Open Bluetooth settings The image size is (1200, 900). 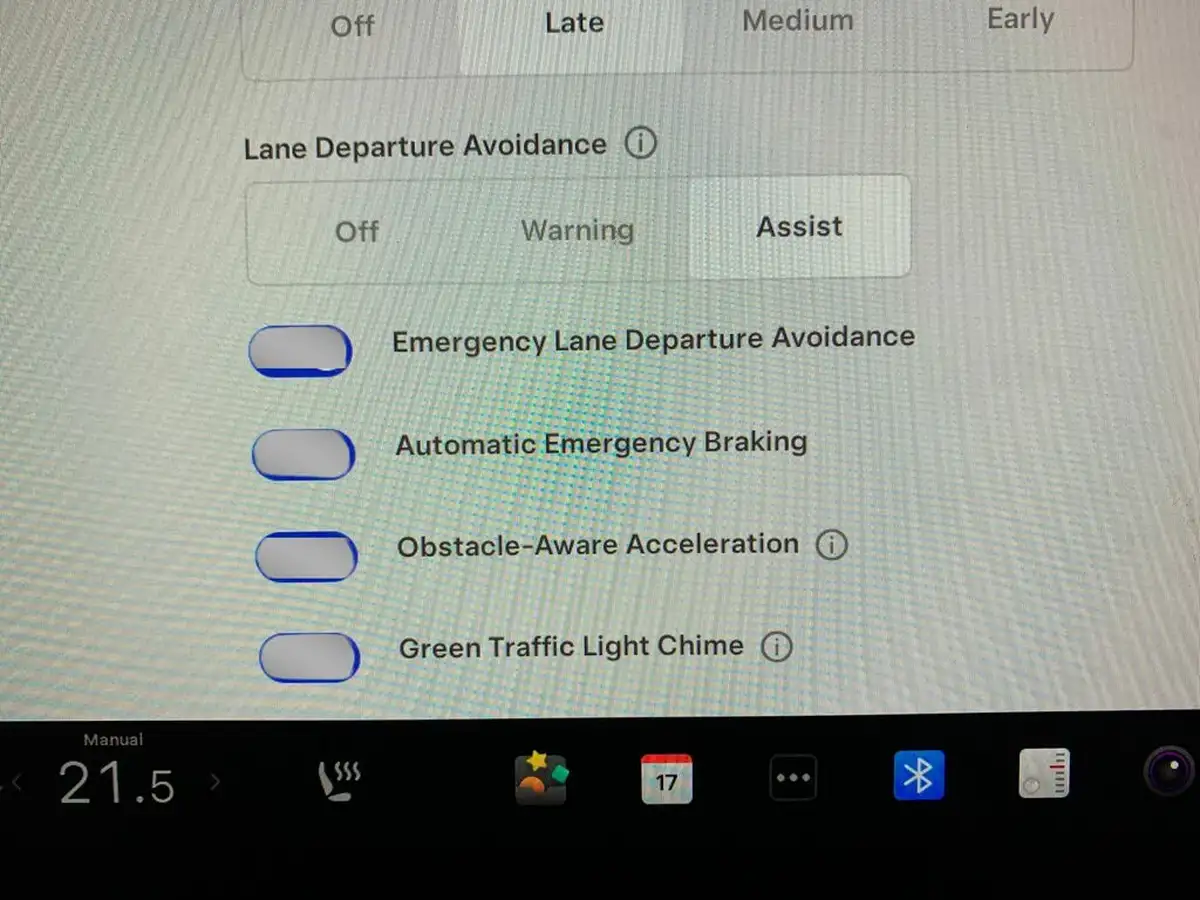pyautogui.click(x=918, y=776)
